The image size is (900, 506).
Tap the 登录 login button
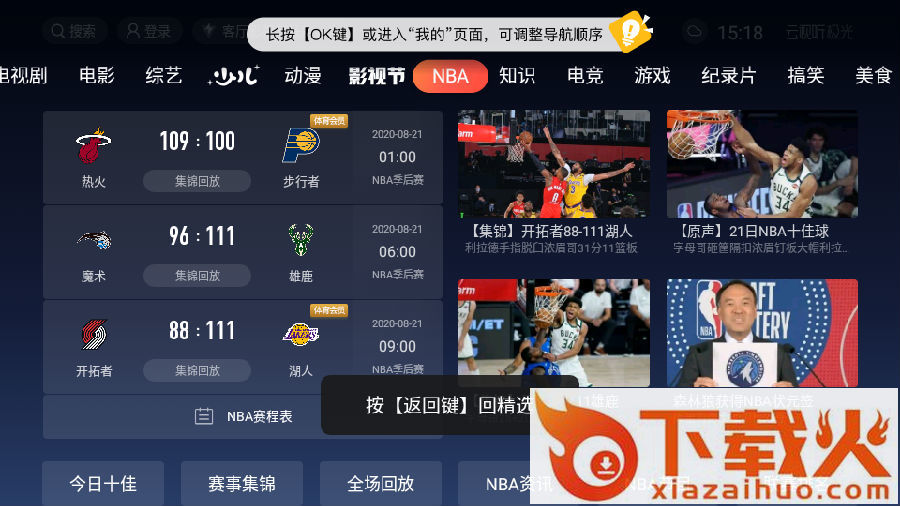pos(149,31)
